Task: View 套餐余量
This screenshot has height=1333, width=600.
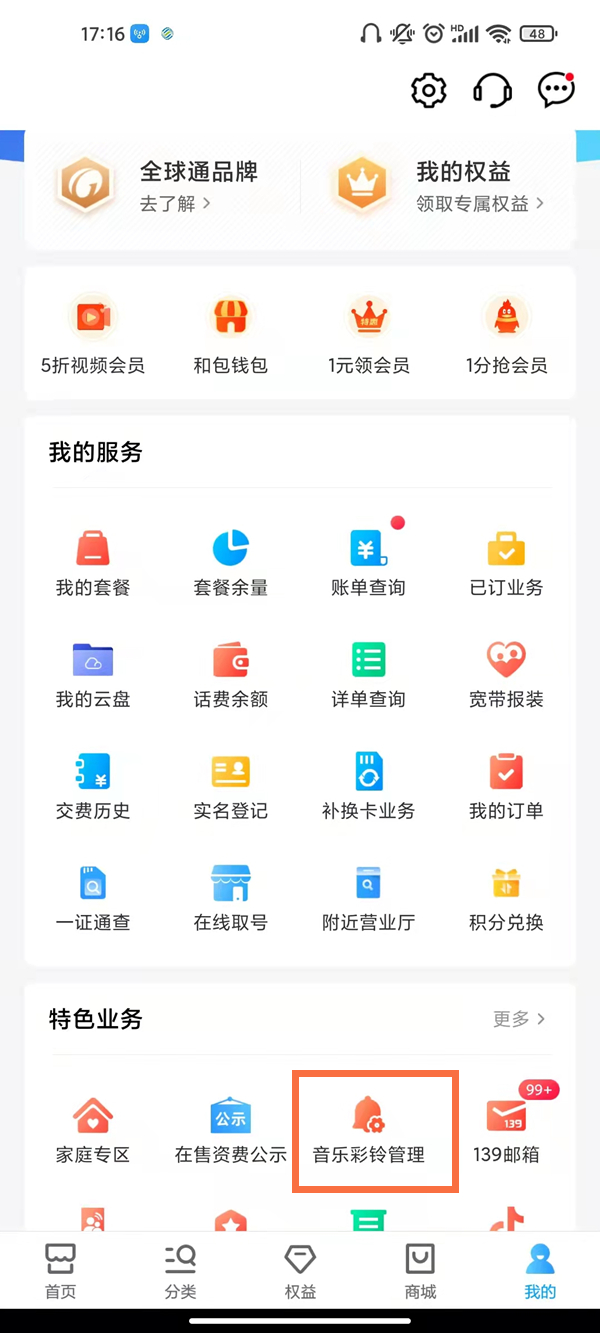Action: [x=231, y=562]
